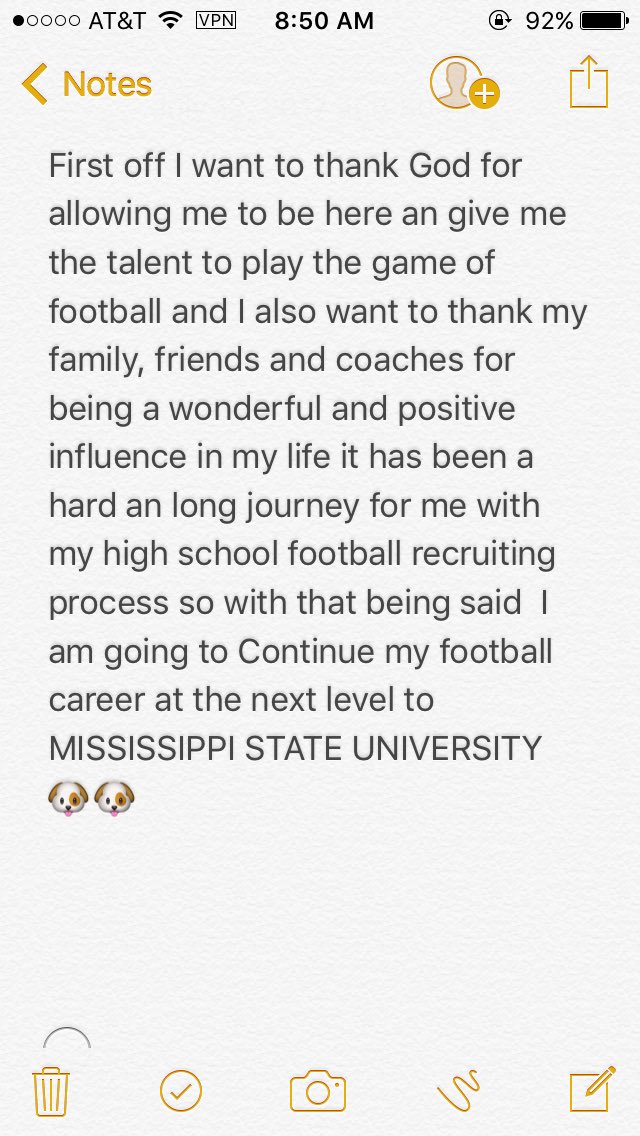Add people to this note

click(465, 83)
